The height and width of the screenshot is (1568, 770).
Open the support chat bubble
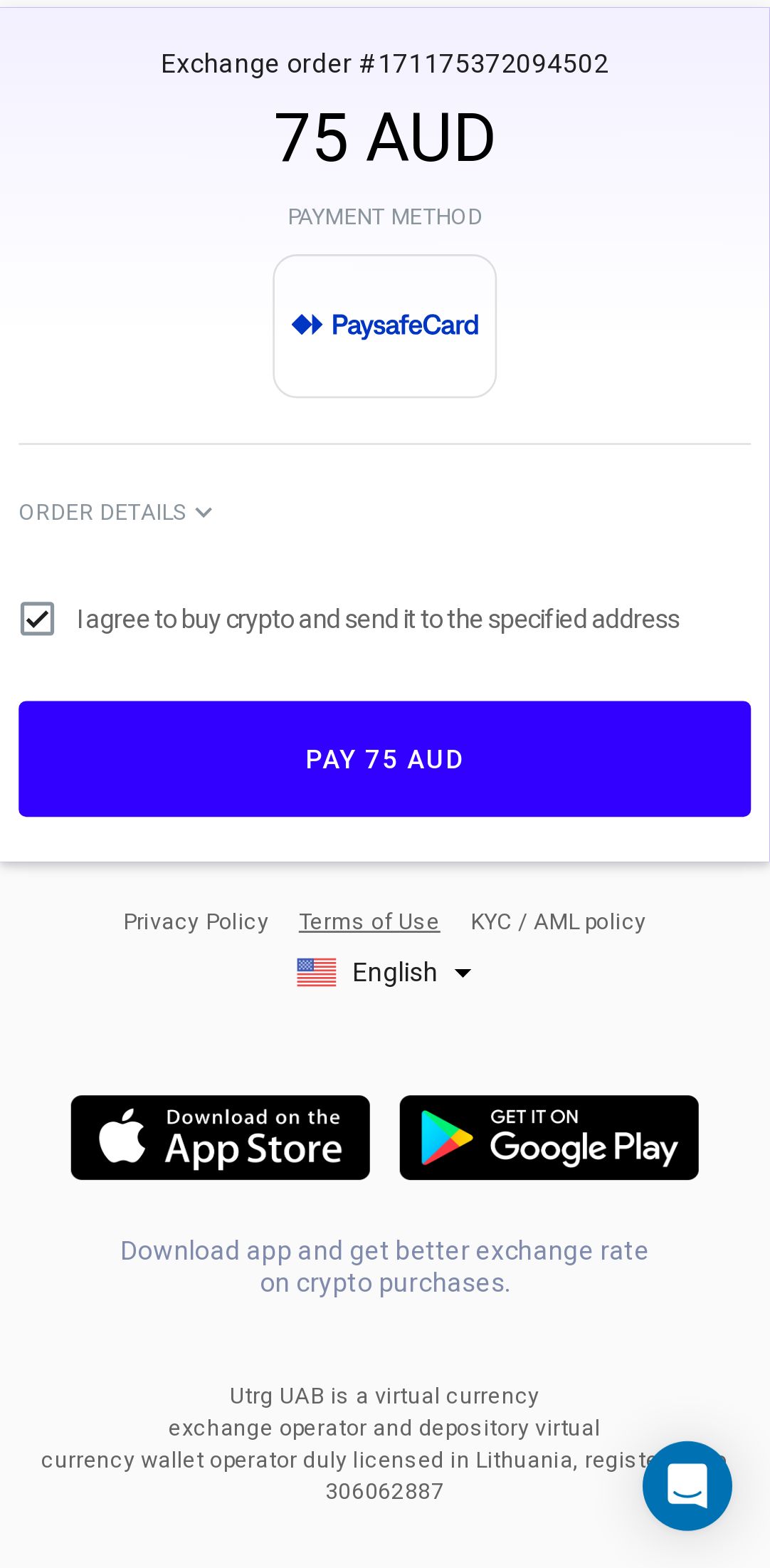click(687, 1485)
